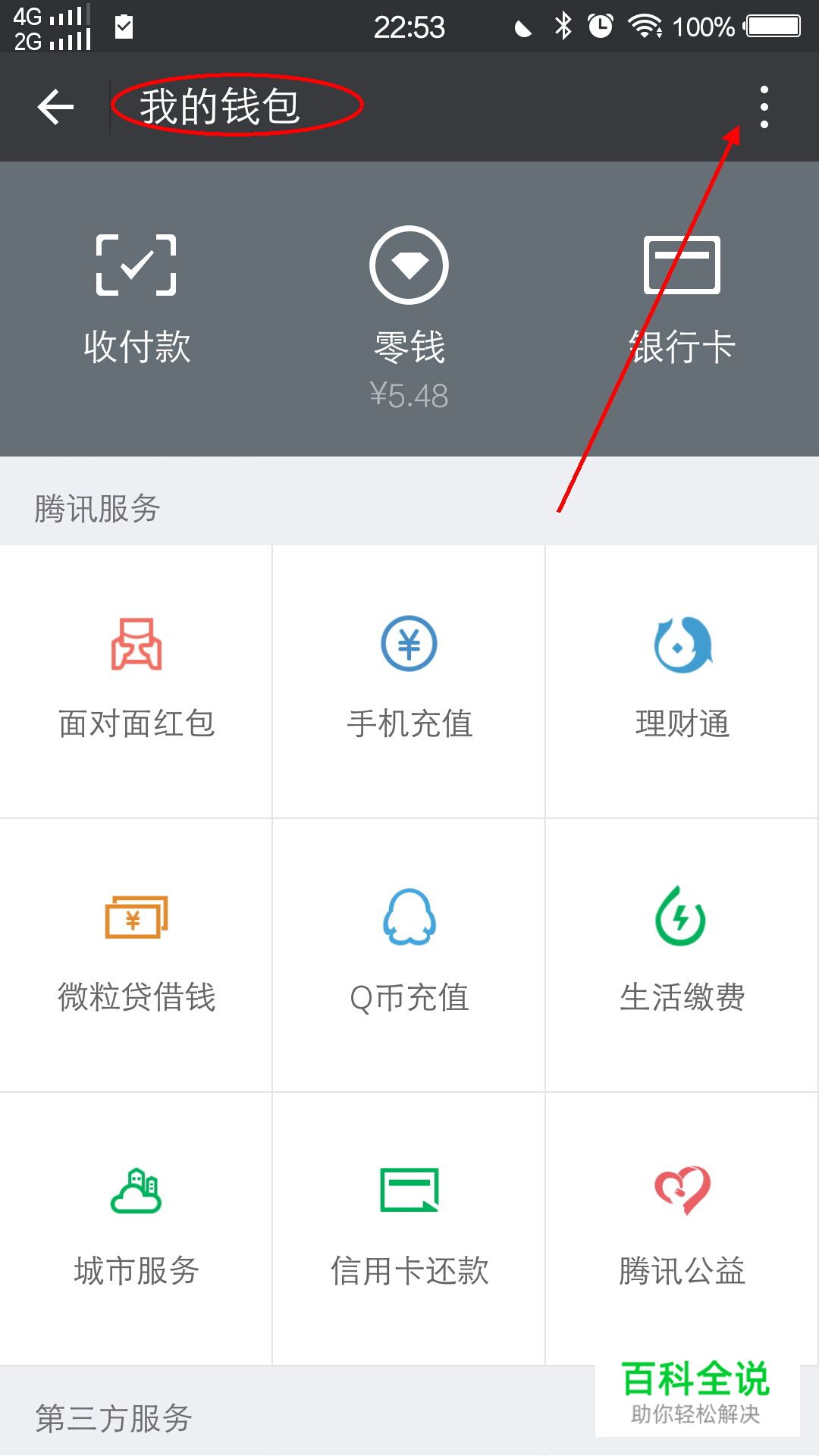Launch 理财通

click(x=682, y=680)
